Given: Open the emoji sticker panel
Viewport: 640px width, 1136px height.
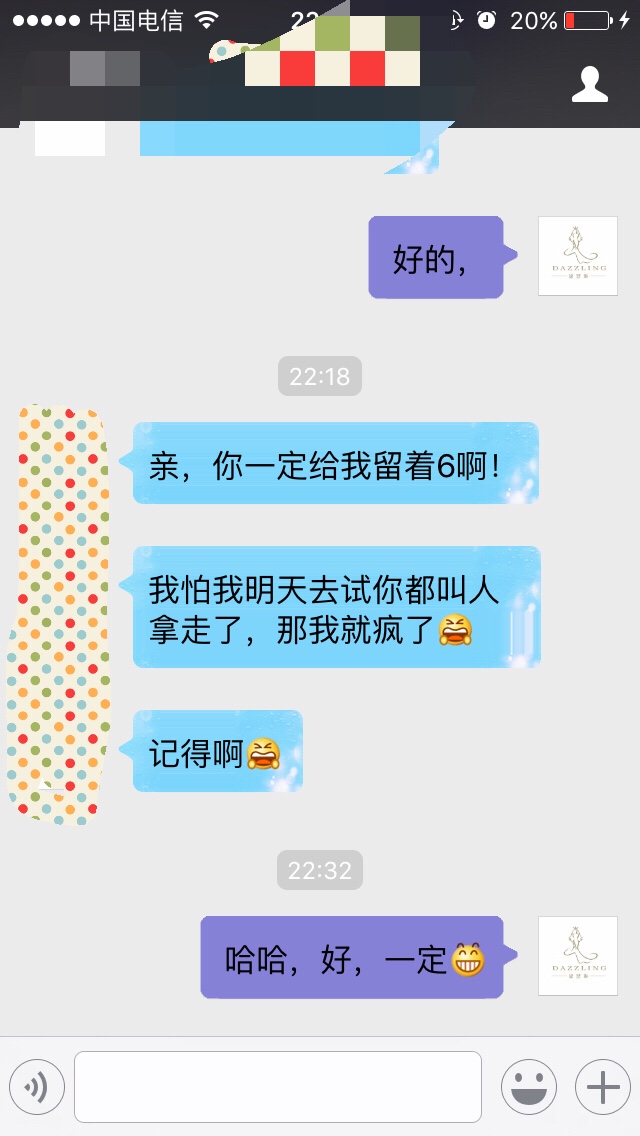Looking at the screenshot, I should [x=528, y=1087].
